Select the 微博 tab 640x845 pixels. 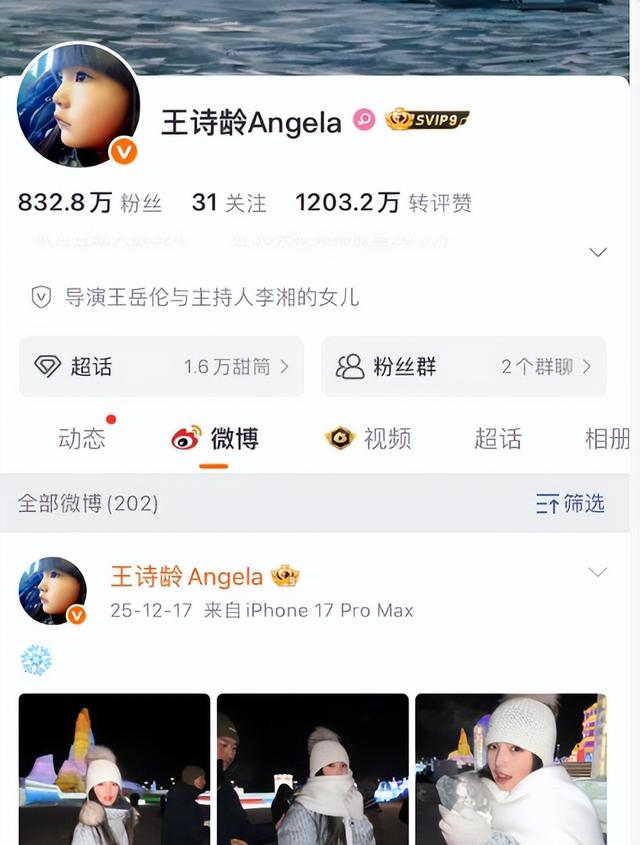tap(214, 438)
